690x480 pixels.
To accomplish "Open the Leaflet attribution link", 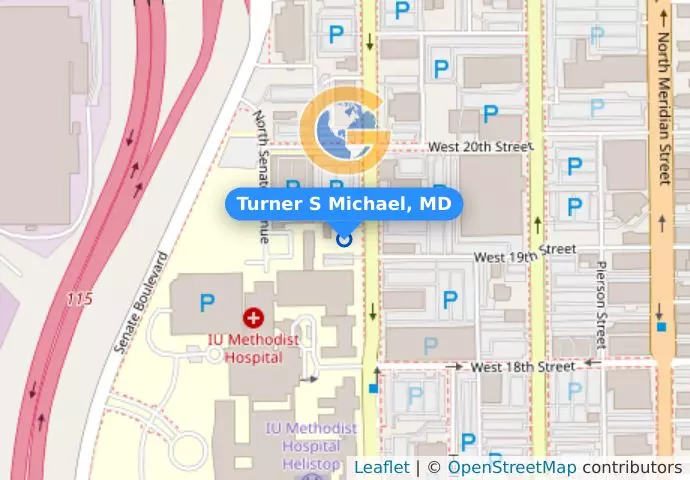I will [x=381, y=468].
